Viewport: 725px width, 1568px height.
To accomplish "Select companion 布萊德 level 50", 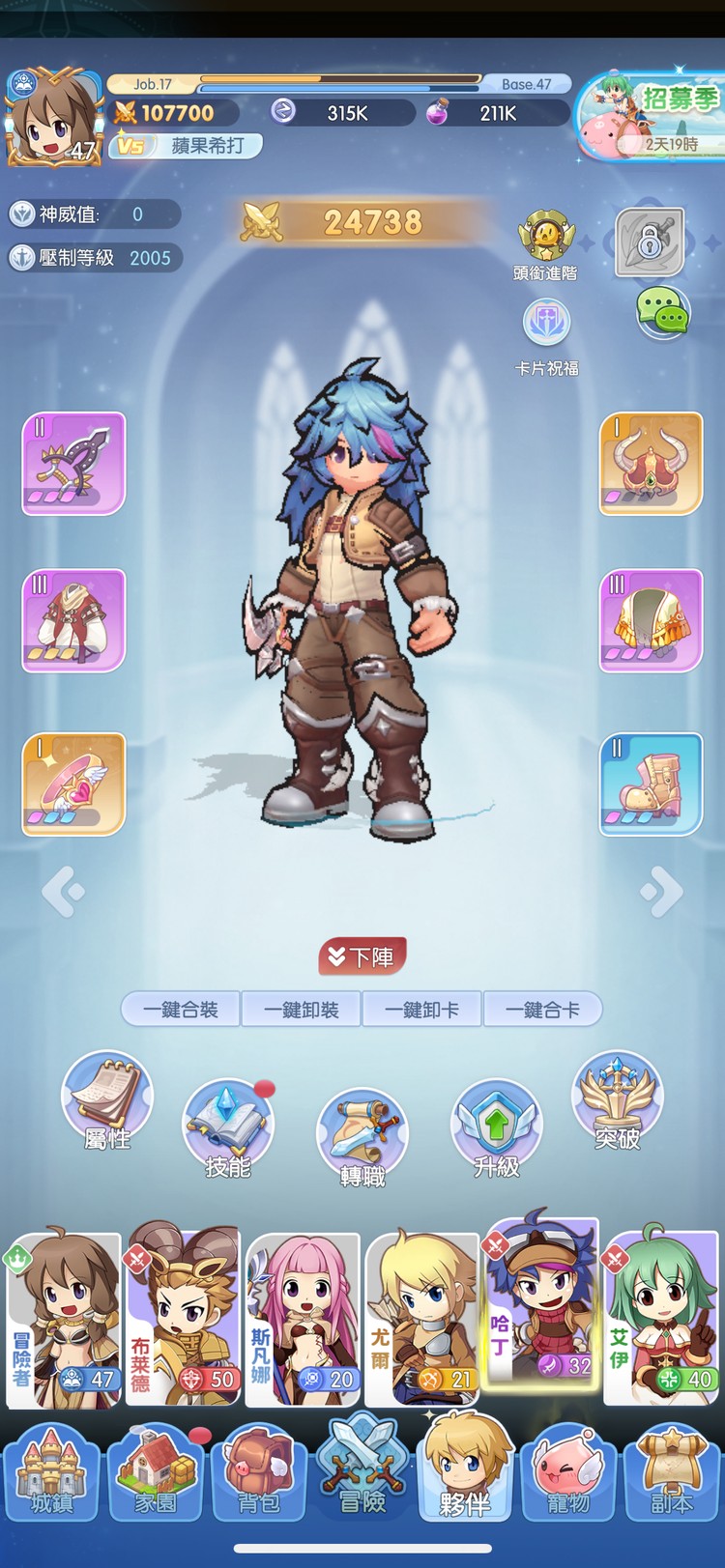I will tap(183, 1319).
